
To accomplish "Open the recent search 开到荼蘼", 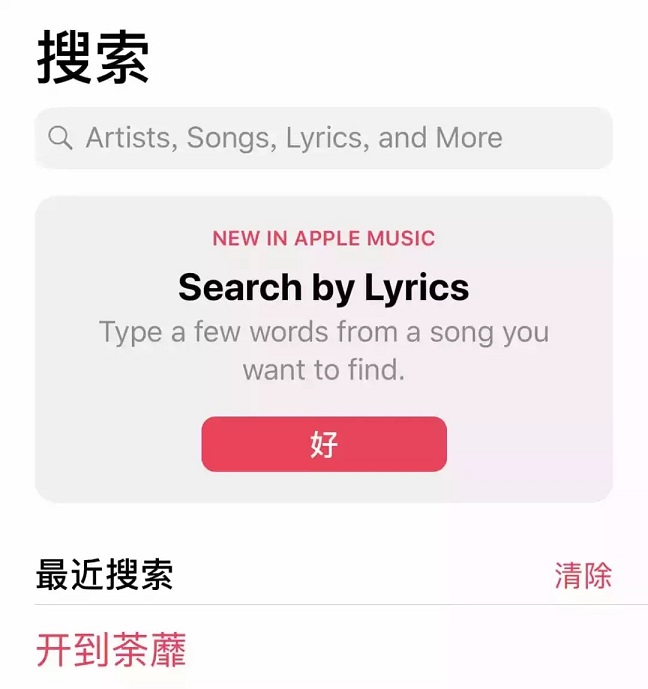I will click(111, 650).
